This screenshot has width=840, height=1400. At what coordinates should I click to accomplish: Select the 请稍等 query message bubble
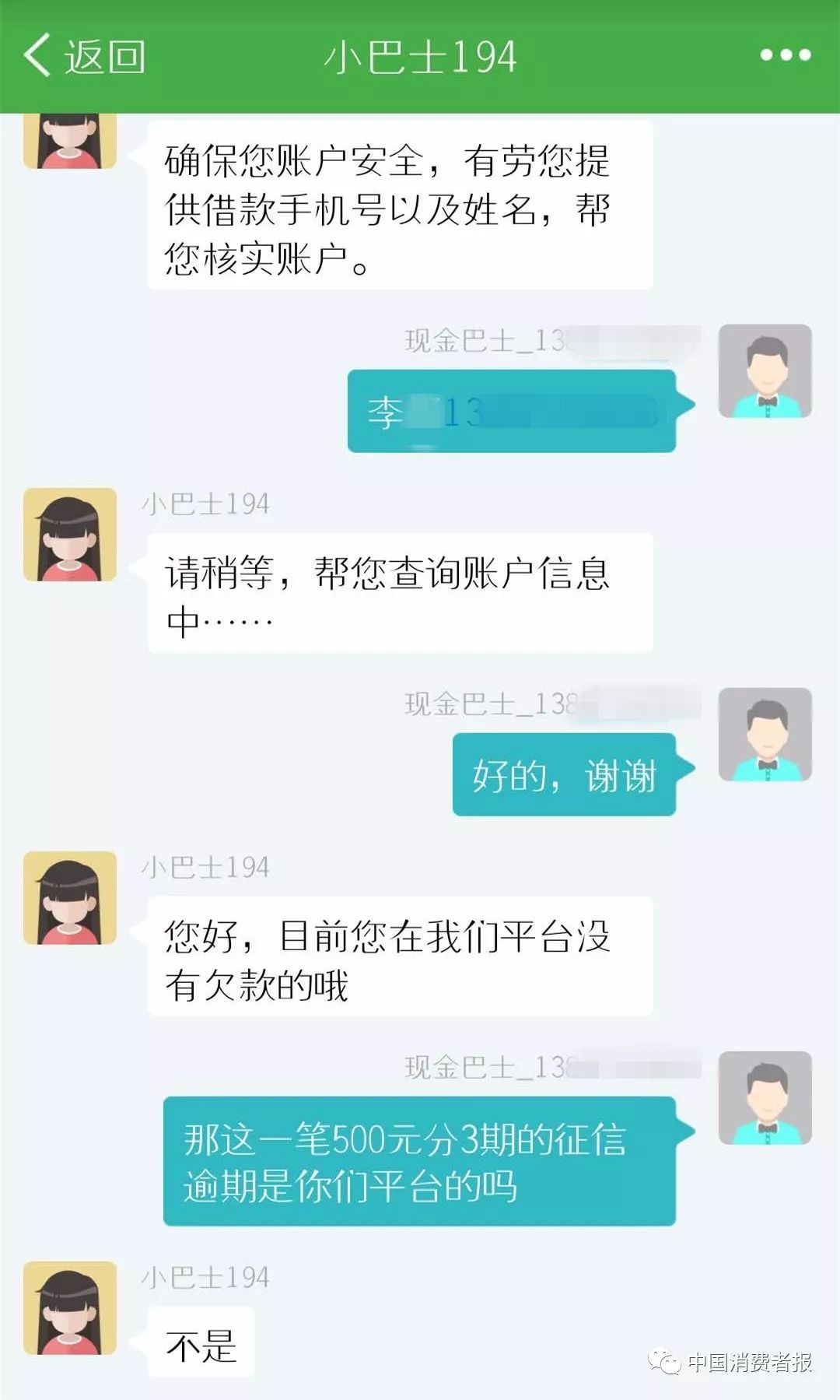[x=397, y=595]
